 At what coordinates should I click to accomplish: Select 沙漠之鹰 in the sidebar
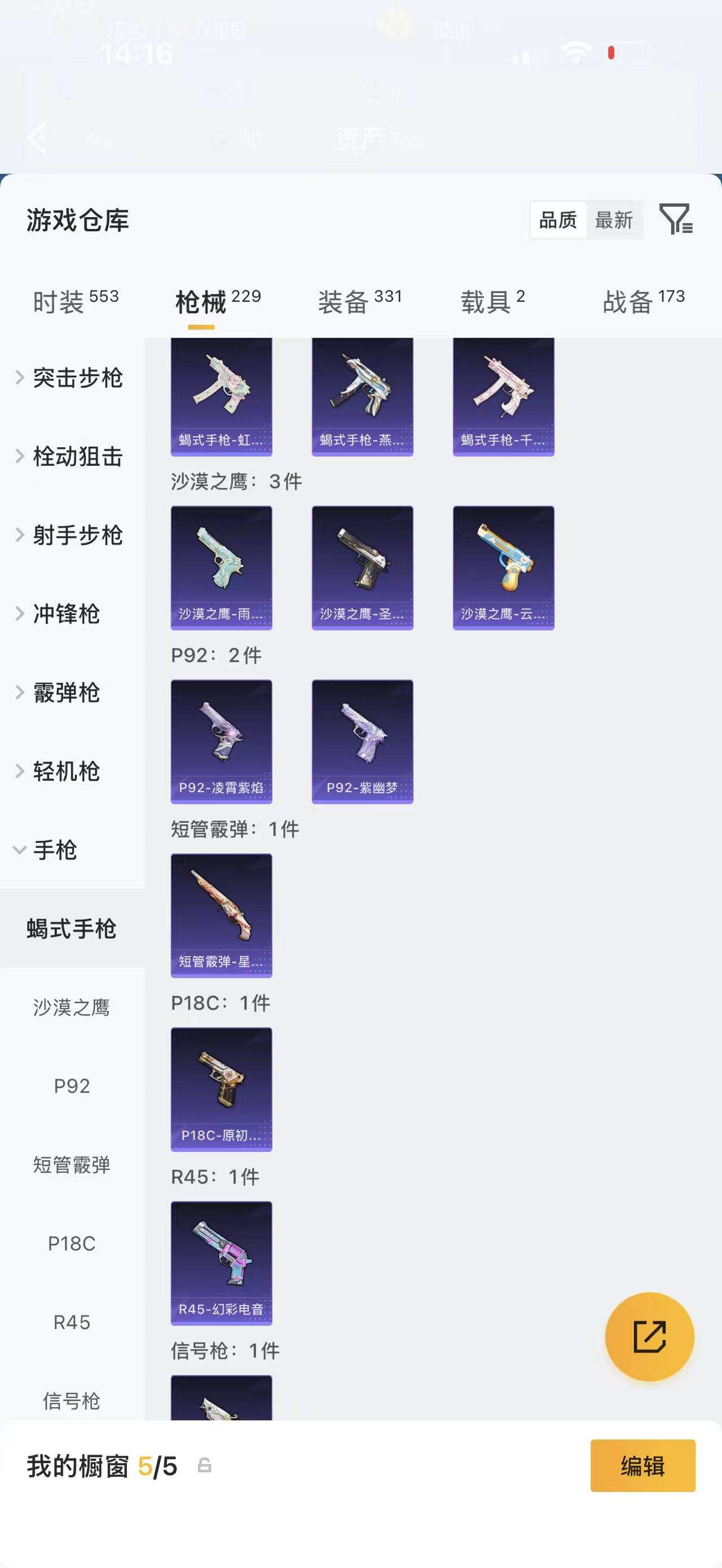72,1008
